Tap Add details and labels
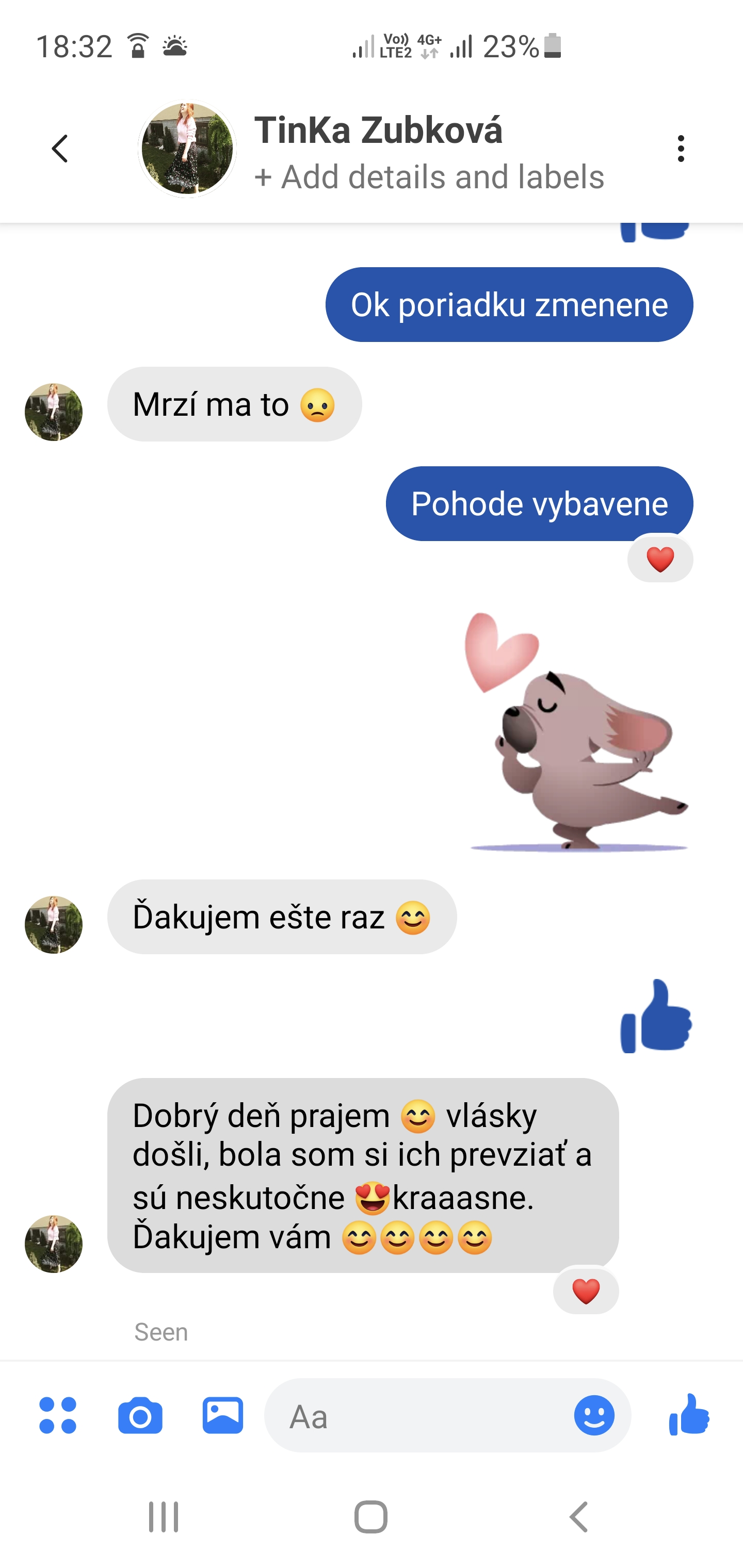 tap(429, 177)
